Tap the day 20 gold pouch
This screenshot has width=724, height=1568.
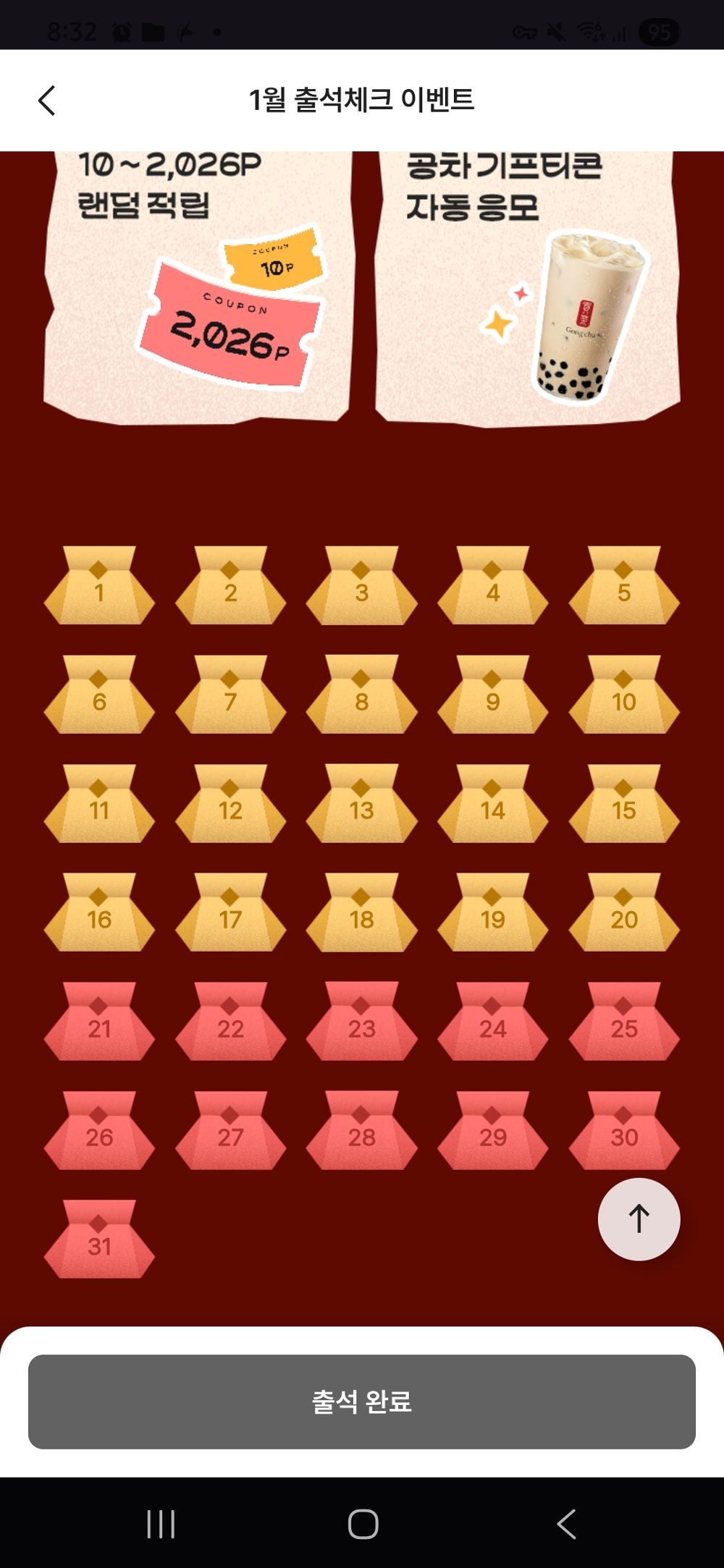pyautogui.click(x=624, y=914)
